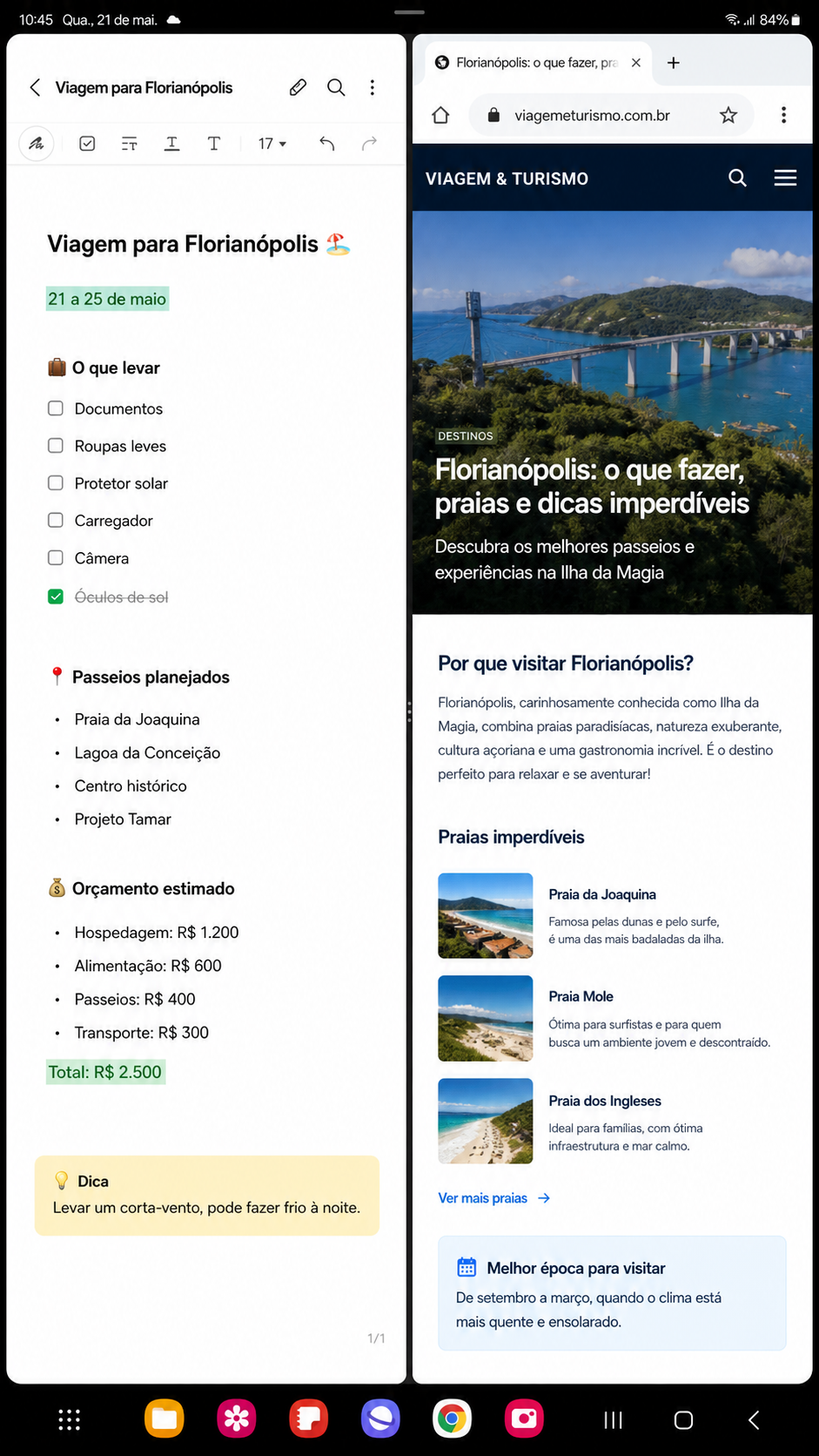This screenshot has width=819, height=1456.
Task: Open the note's overflow menu
Action: pyautogui.click(x=373, y=87)
